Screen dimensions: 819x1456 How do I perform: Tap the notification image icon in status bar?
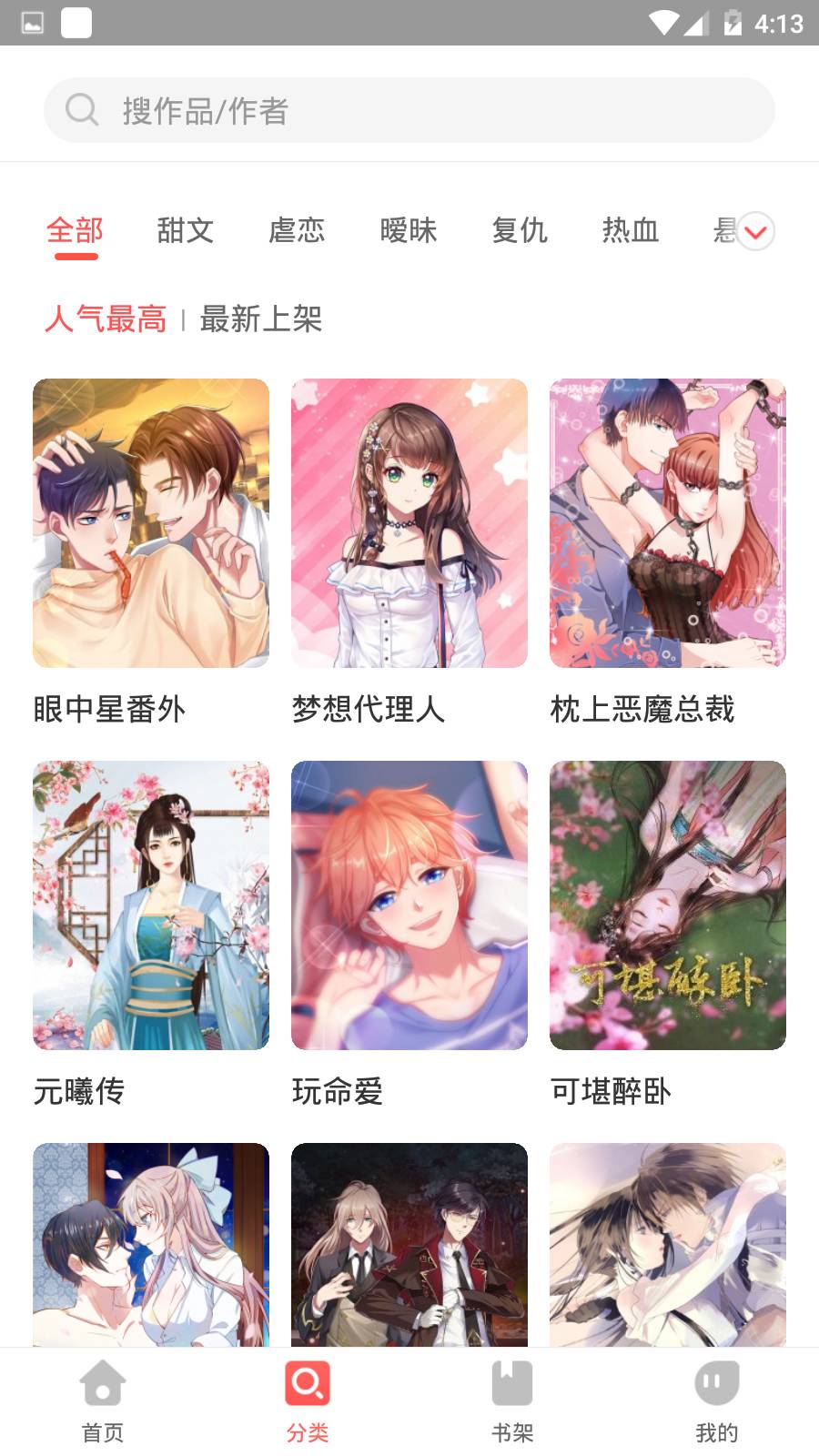click(31, 22)
